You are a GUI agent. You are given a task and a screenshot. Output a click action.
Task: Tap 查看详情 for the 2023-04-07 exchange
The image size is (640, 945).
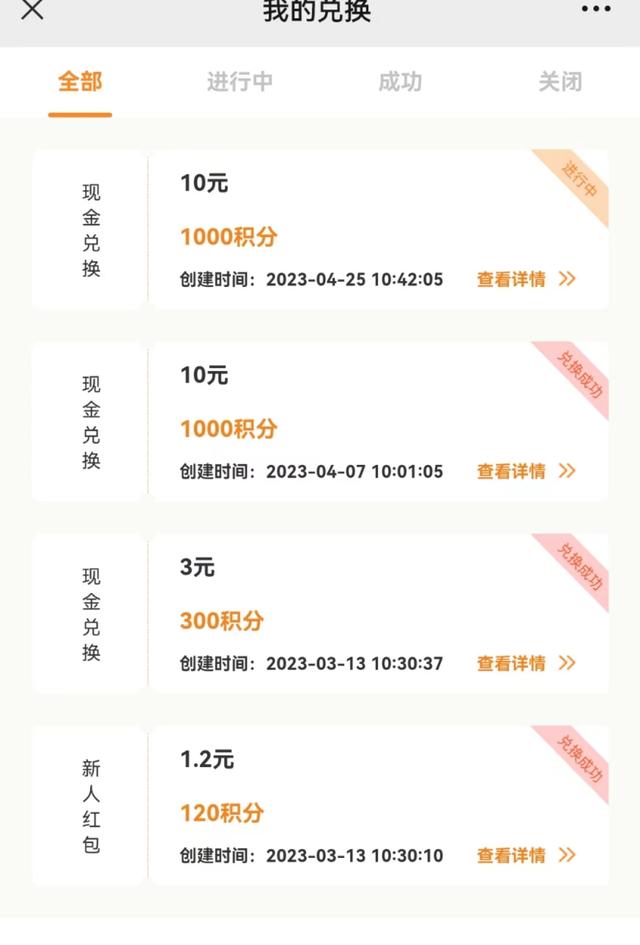pyautogui.click(x=526, y=472)
